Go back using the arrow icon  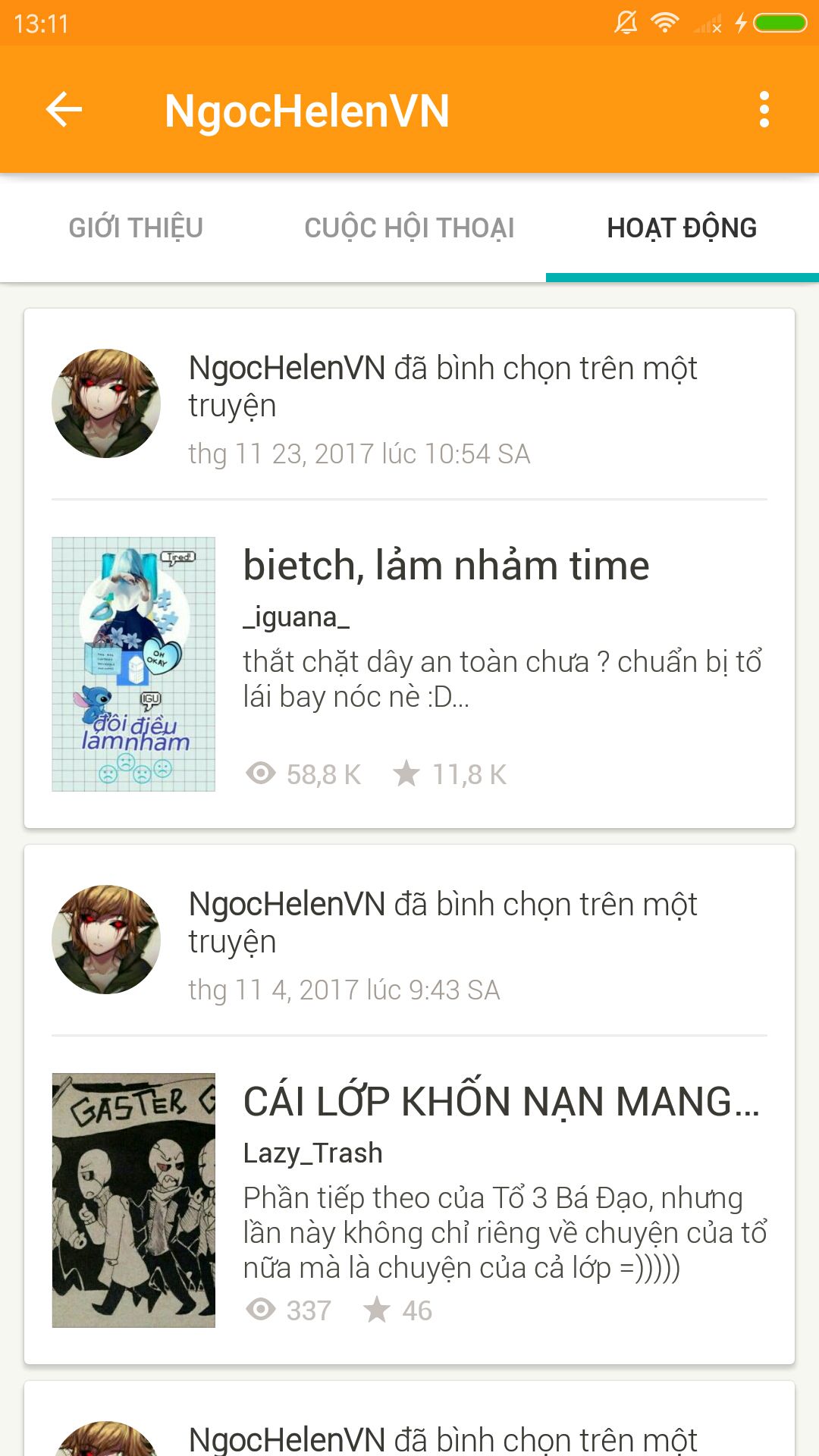64,110
